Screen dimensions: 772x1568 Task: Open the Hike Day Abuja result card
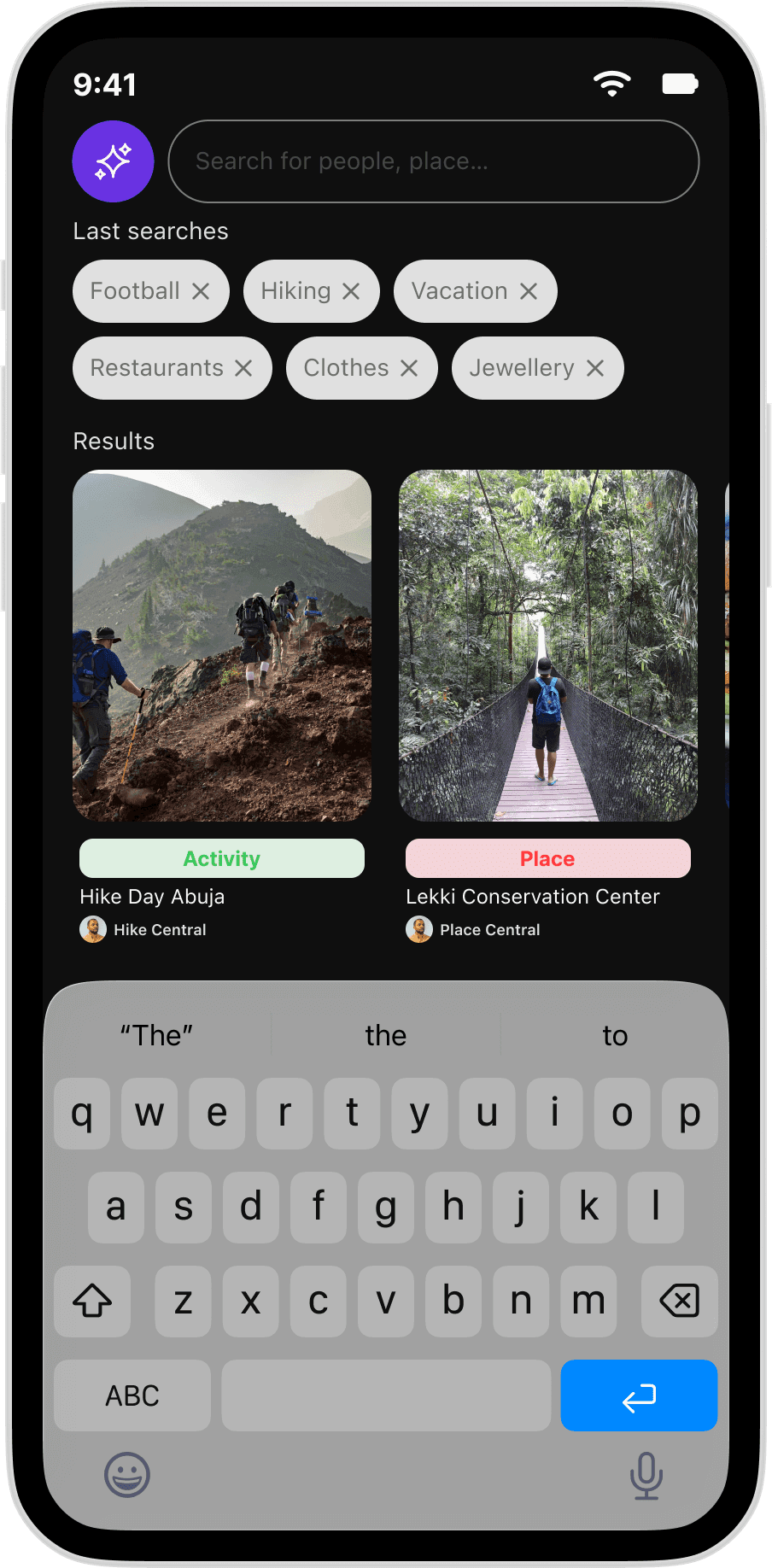click(x=222, y=646)
